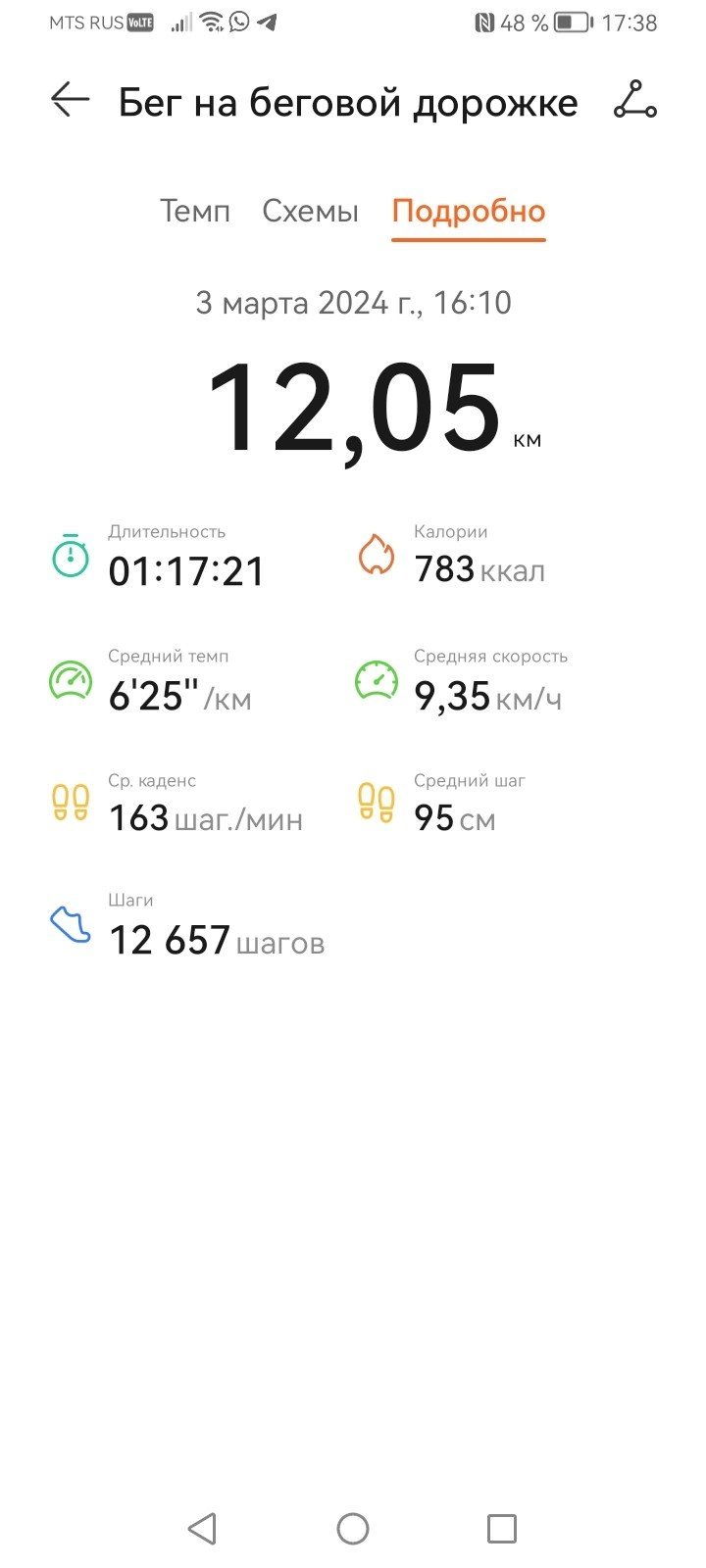Image resolution: width=706 pixels, height=1568 pixels.
Task: Select the Подробно tab
Action: coord(469,212)
